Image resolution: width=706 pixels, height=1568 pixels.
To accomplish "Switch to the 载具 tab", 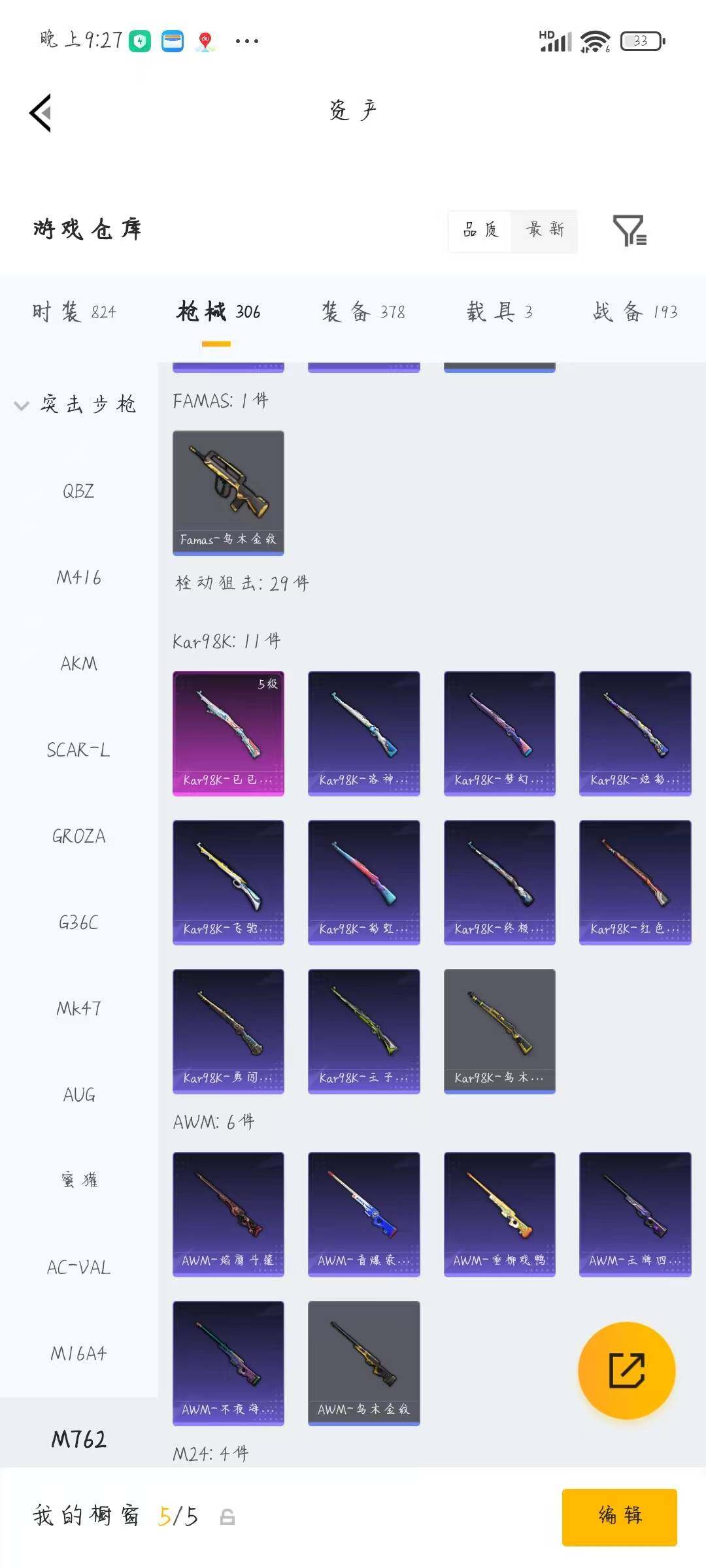I will click(x=499, y=312).
